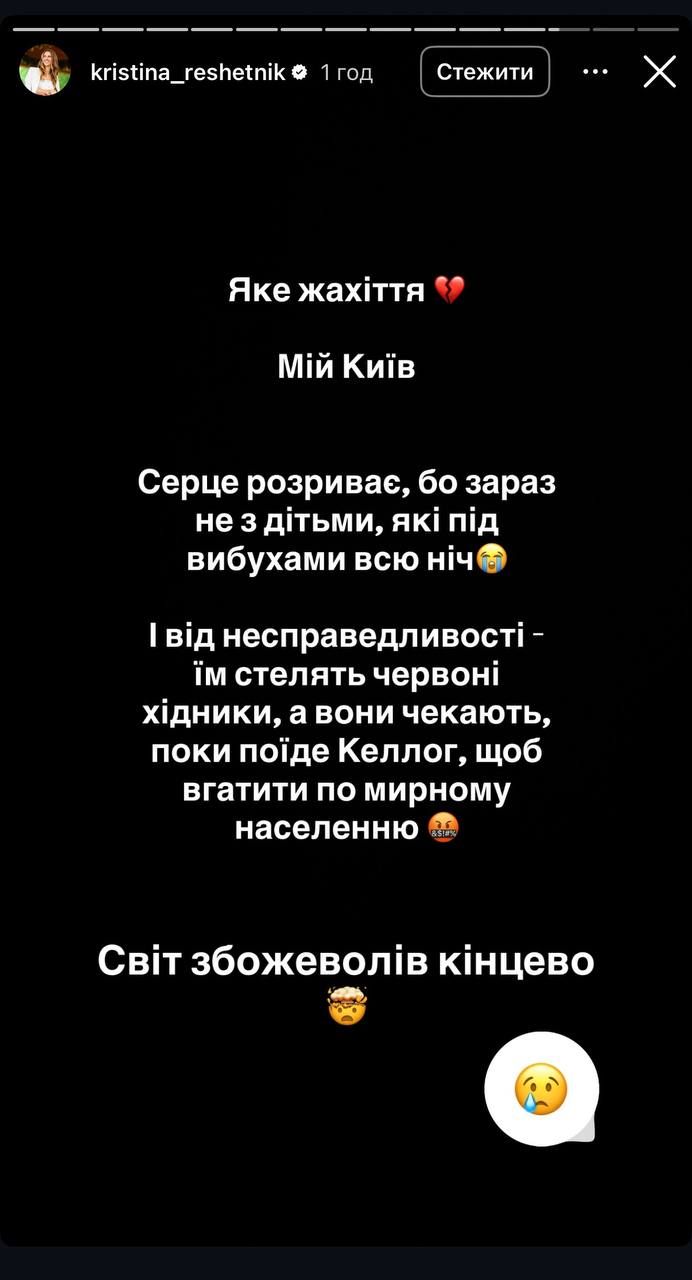Open kristina_reshetnik's profile picture
Screen dimensions: 692x1280
(x=45, y=71)
